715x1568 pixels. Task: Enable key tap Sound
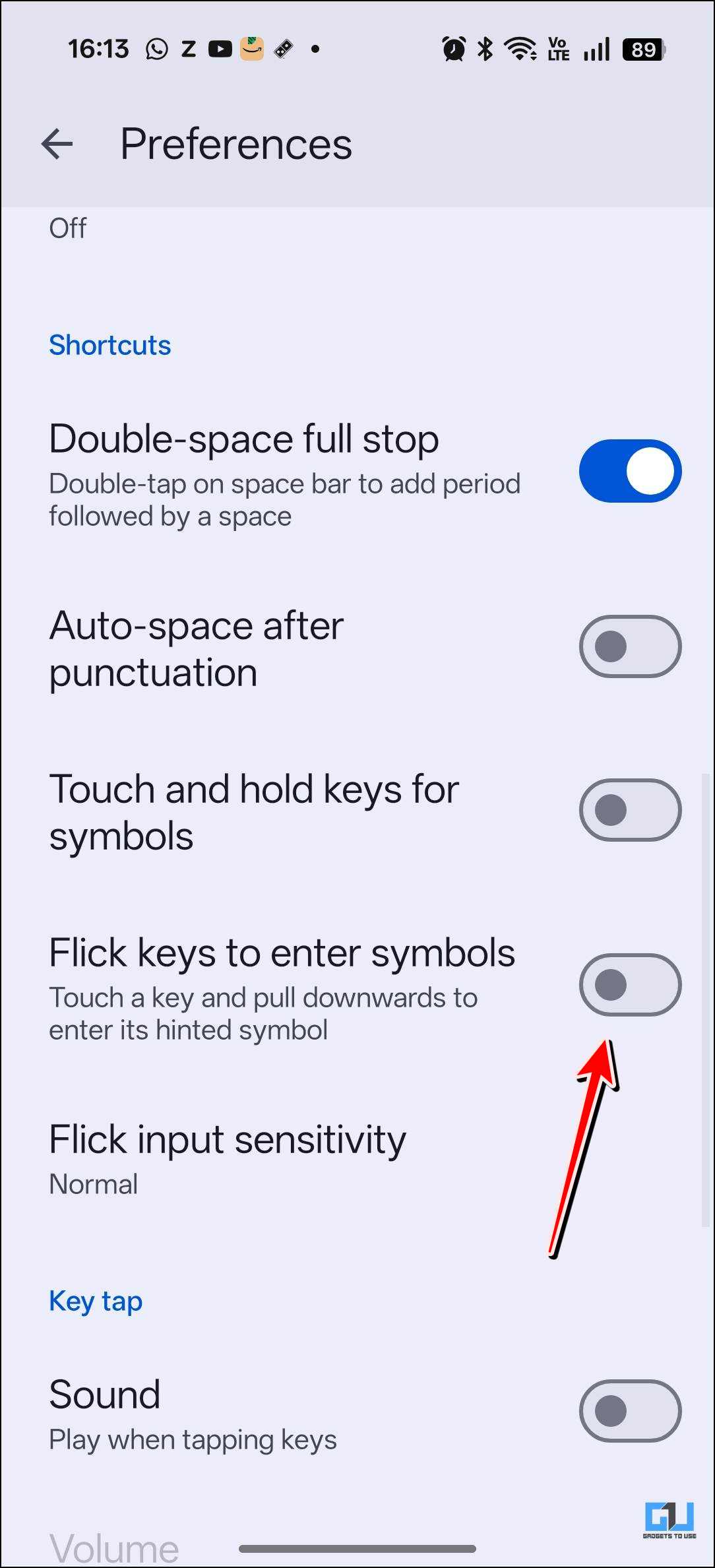click(x=630, y=1411)
